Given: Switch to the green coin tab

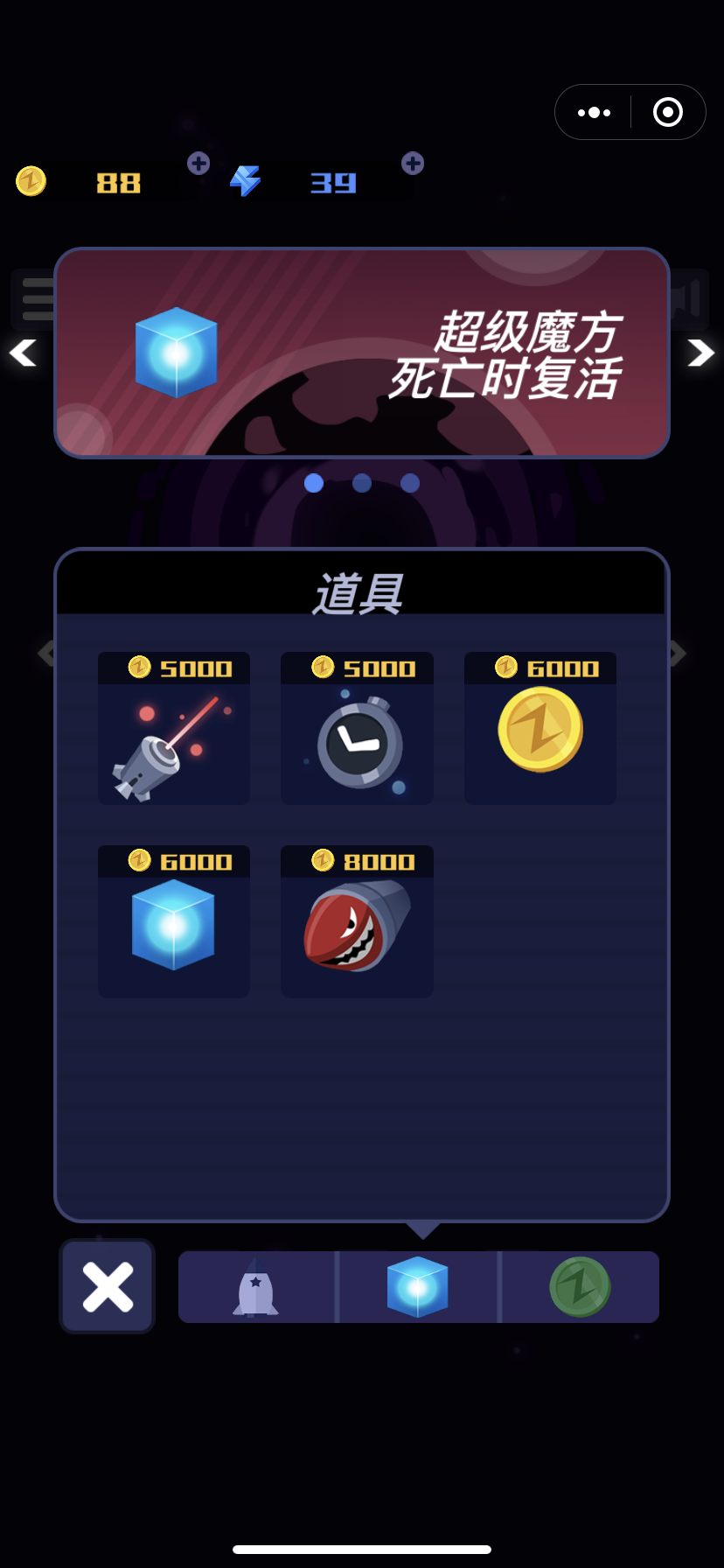Looking at the screenshot, I should click(x=580, y=1287).
